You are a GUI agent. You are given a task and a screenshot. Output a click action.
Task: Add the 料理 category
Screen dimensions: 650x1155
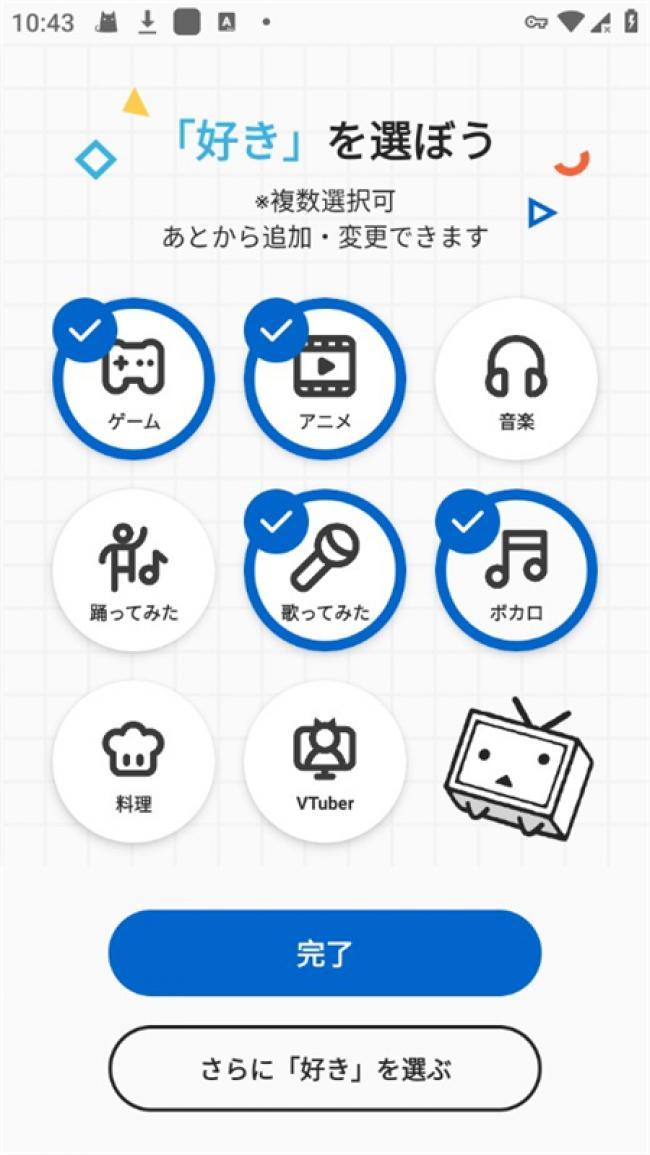tap(133, 762)
